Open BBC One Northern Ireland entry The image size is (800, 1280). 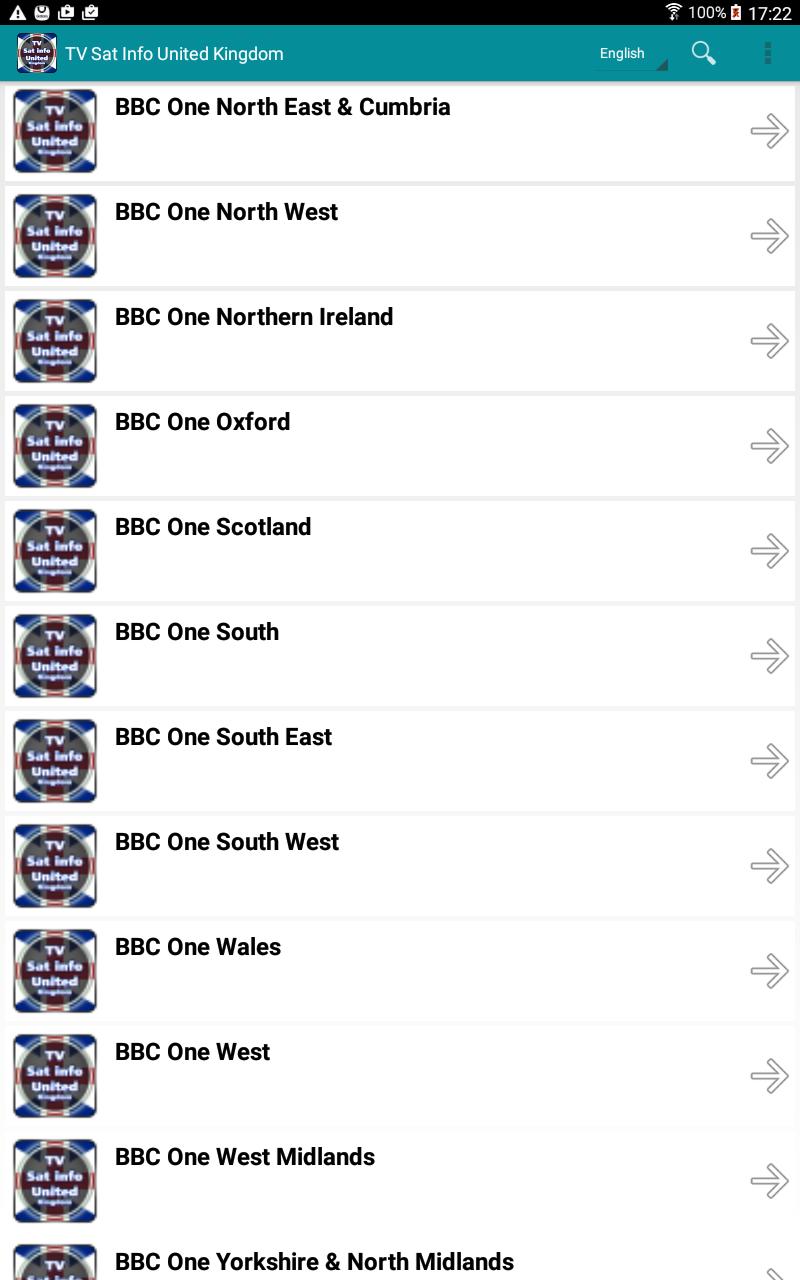tap(400, 342)
